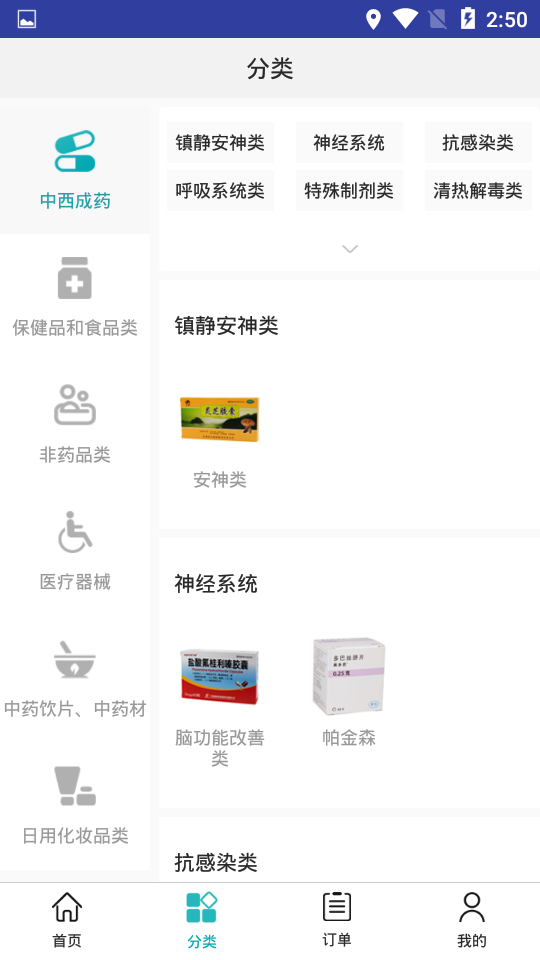
Task: Open the 我的 tab
Action: point(472,920)
